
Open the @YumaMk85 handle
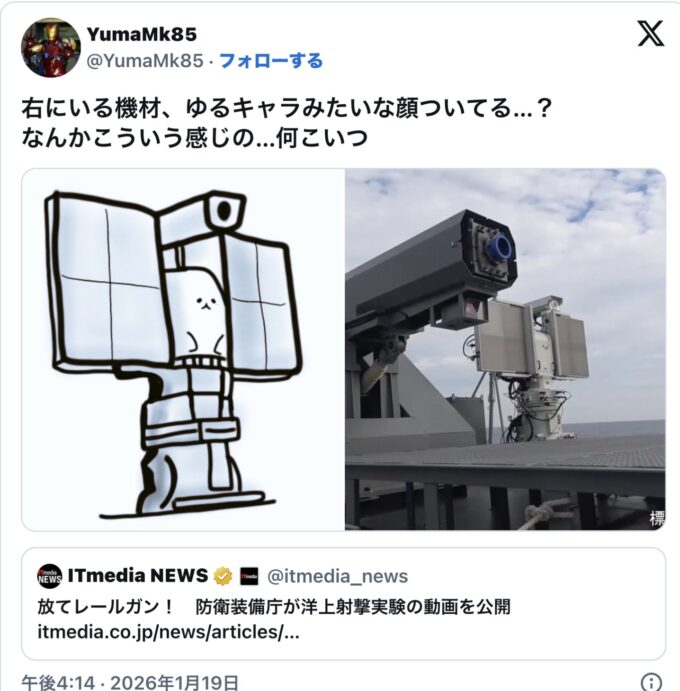pos(147,61)
